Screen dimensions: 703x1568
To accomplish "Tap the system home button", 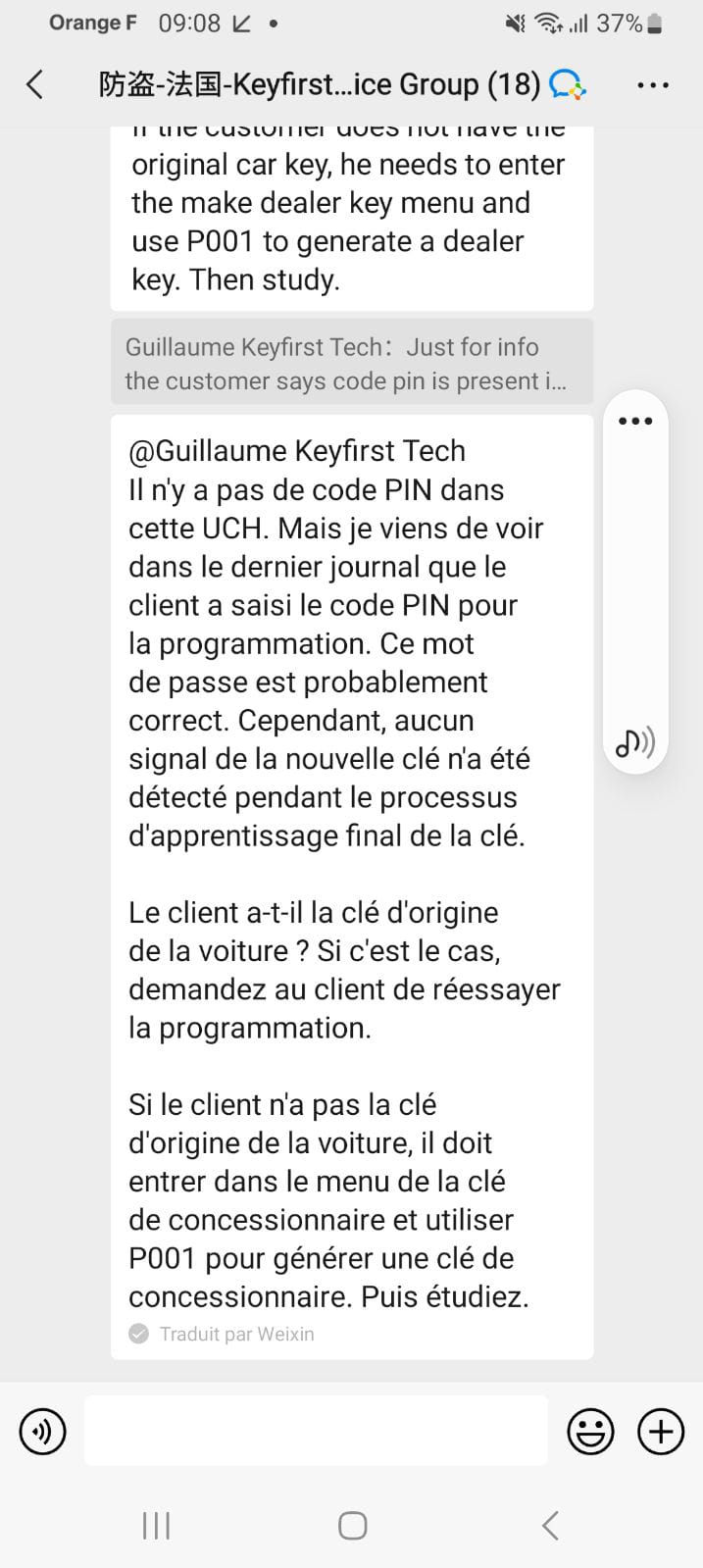I will coord(352,1525).
